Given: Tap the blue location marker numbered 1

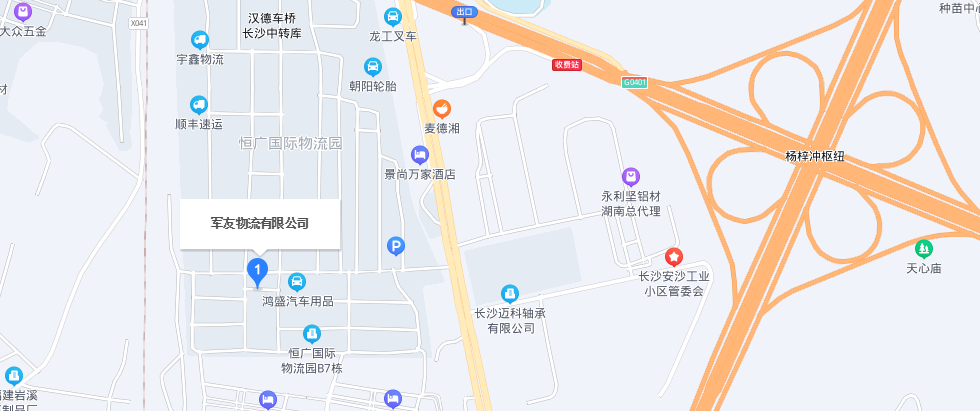Looking at the screenshot, I should click(x=257, y=269).
